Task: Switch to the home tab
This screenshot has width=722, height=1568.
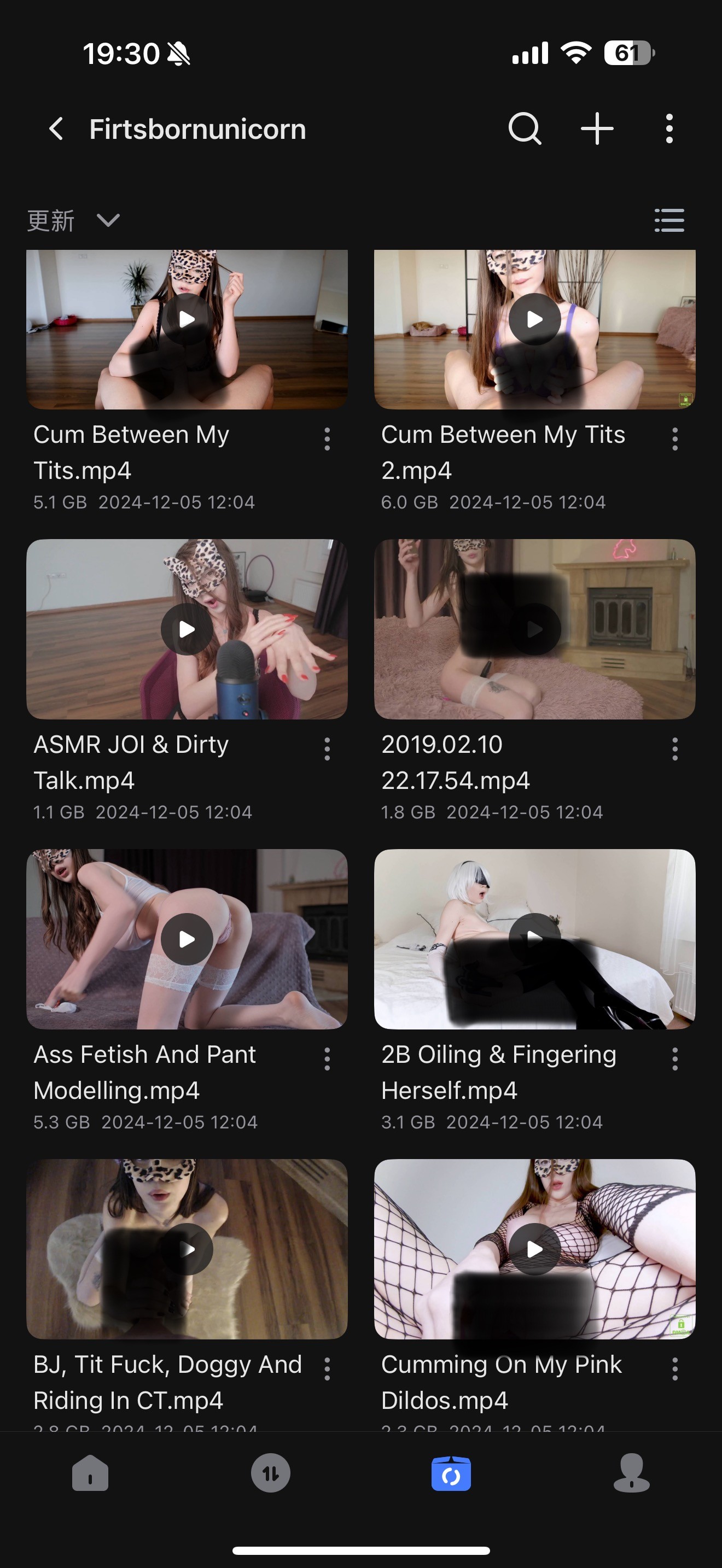Action: 90,1473
